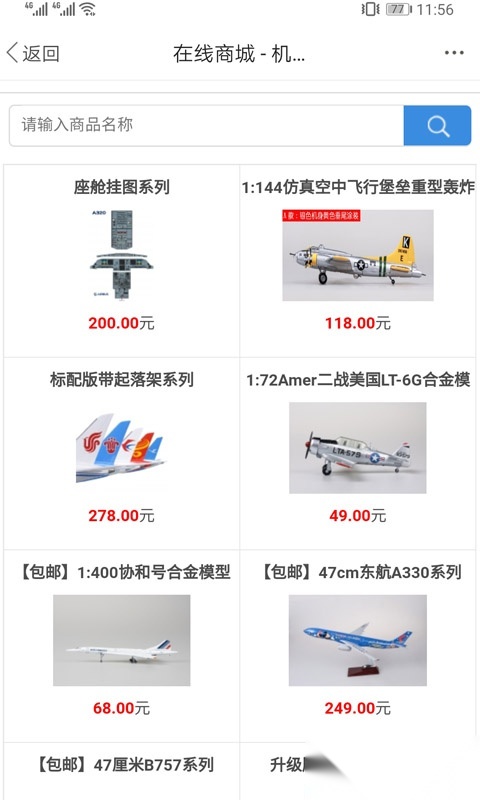480x800 pixels.
Task: Open the 47cm东航A330系列 product card
Action: (358, 646)
